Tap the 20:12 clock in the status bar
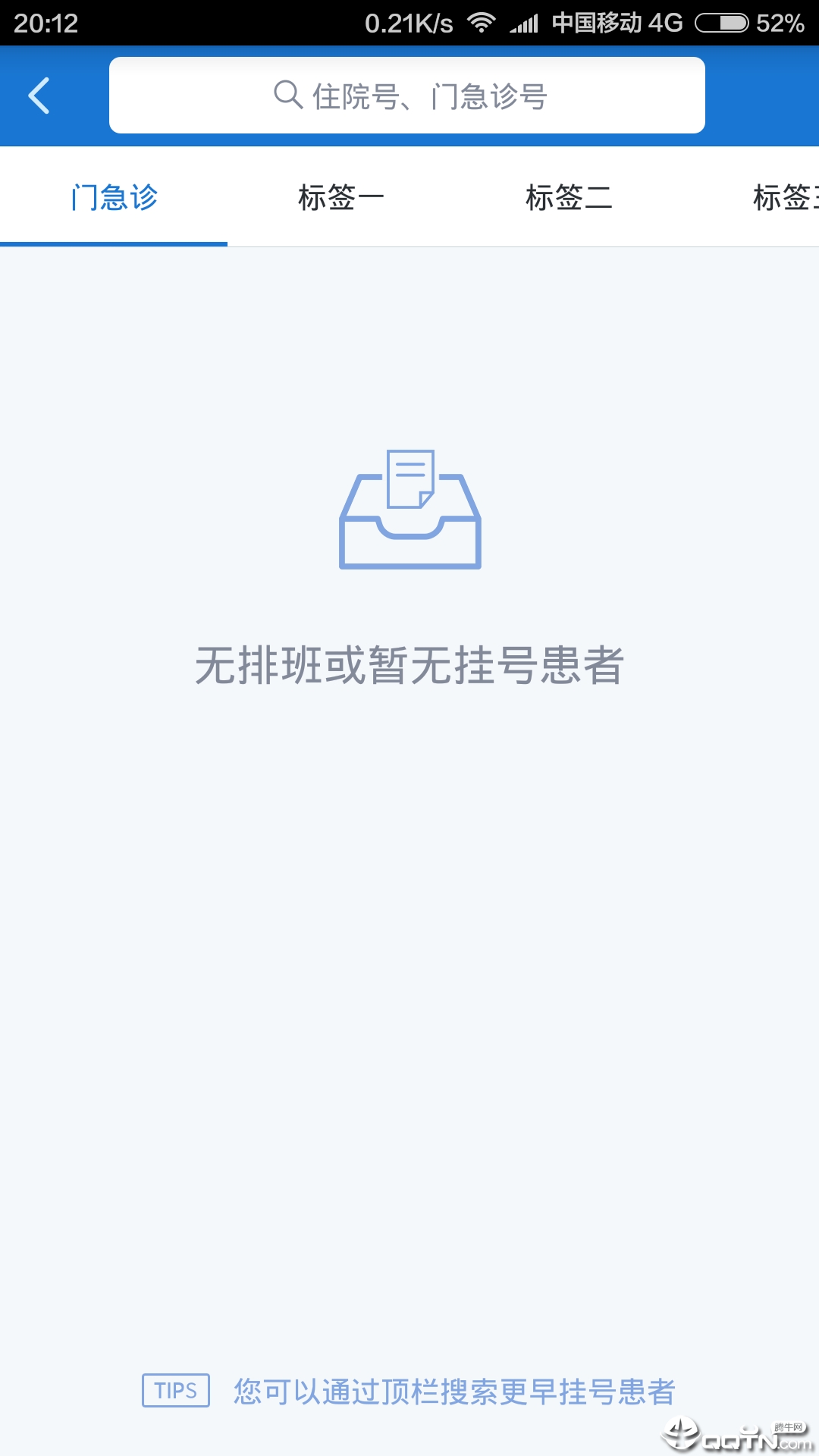The height and width of the screenshot is (1456, 819). coord(45,22)
